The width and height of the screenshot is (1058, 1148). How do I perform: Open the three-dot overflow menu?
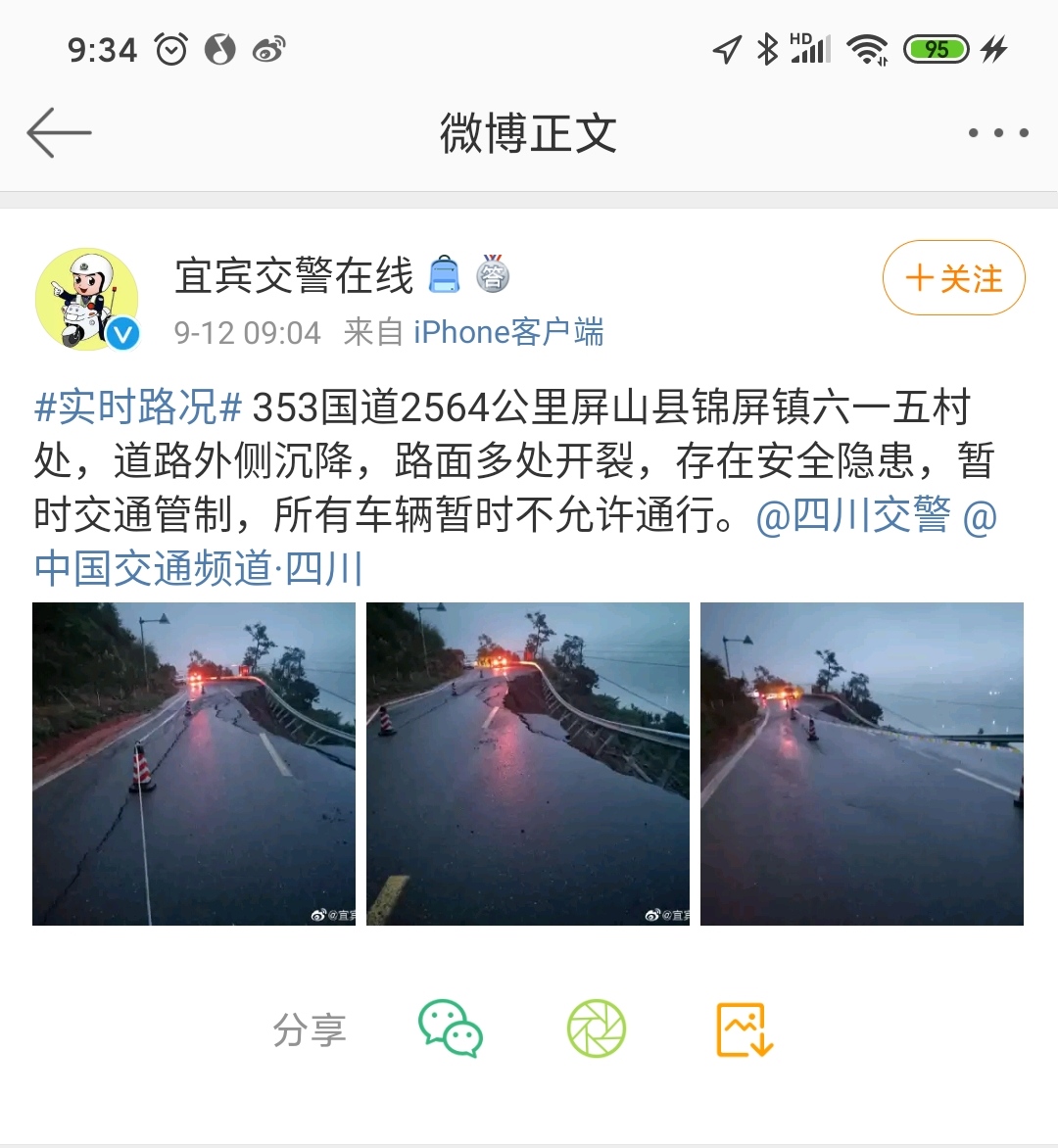[997, 132]
